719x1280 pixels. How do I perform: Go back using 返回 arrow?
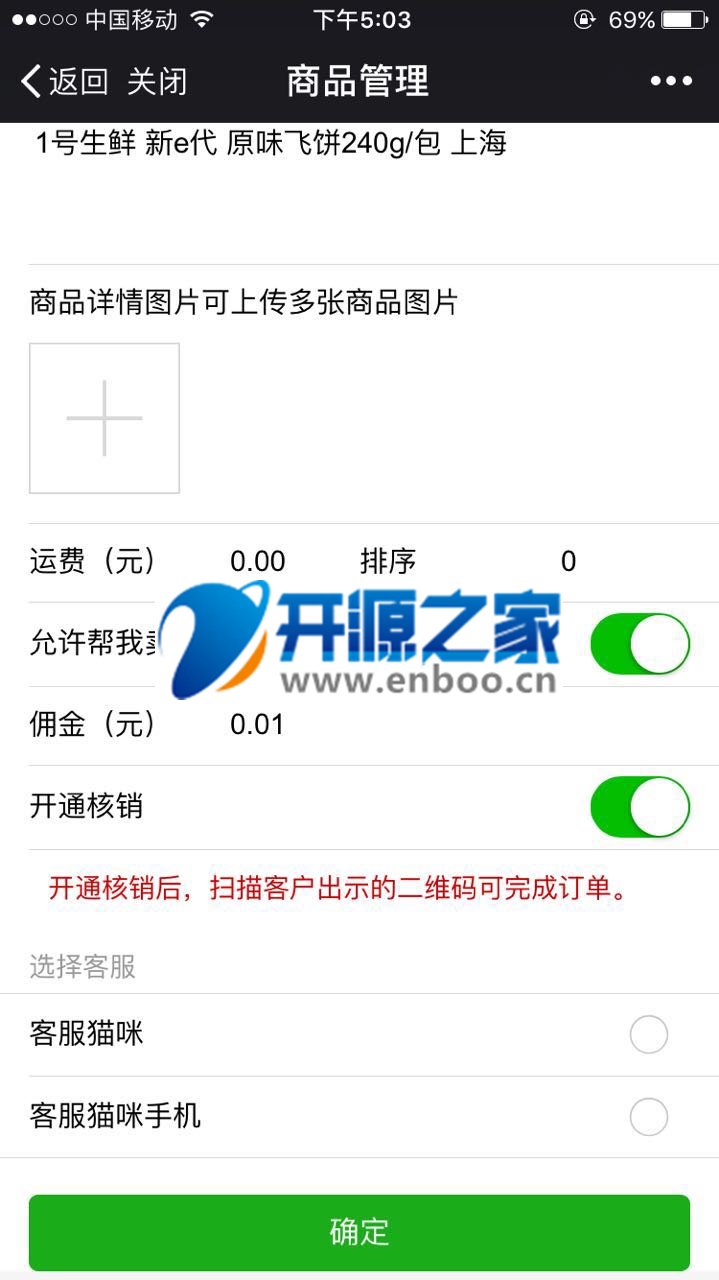pyautogui.click(x=64, y=82)
